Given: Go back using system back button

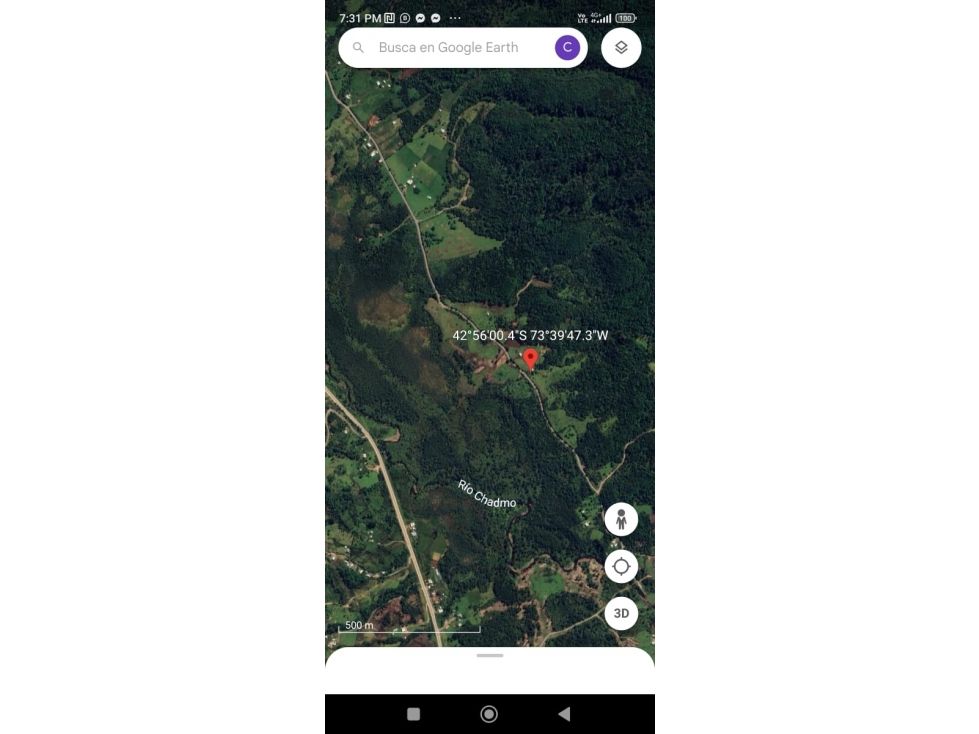Looking at the screenshot, I should (x=564, y=714).
